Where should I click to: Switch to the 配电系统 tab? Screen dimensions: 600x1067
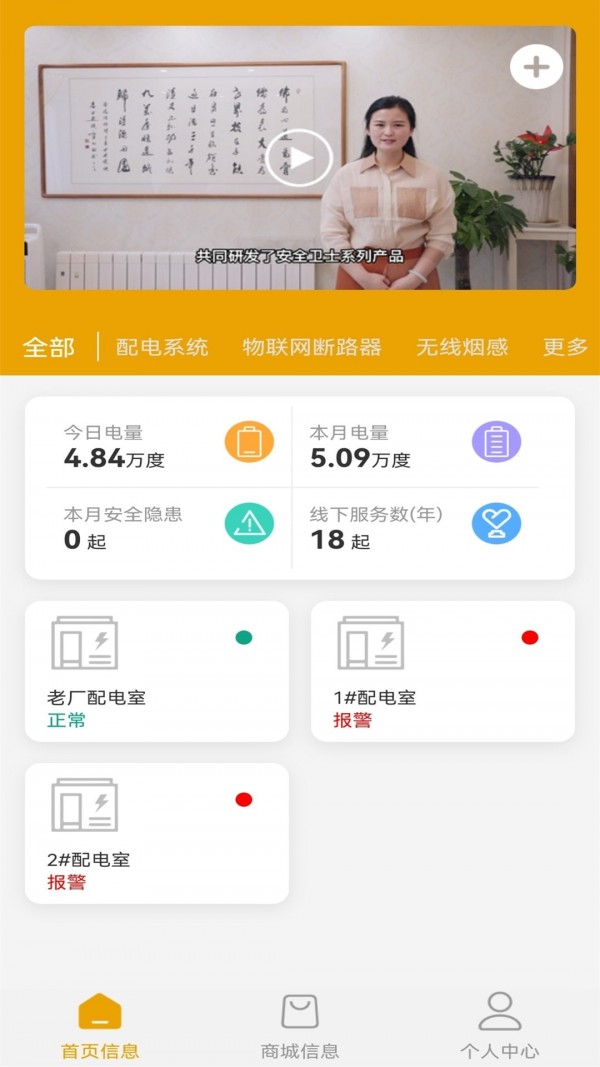click(x=162, y=347)
